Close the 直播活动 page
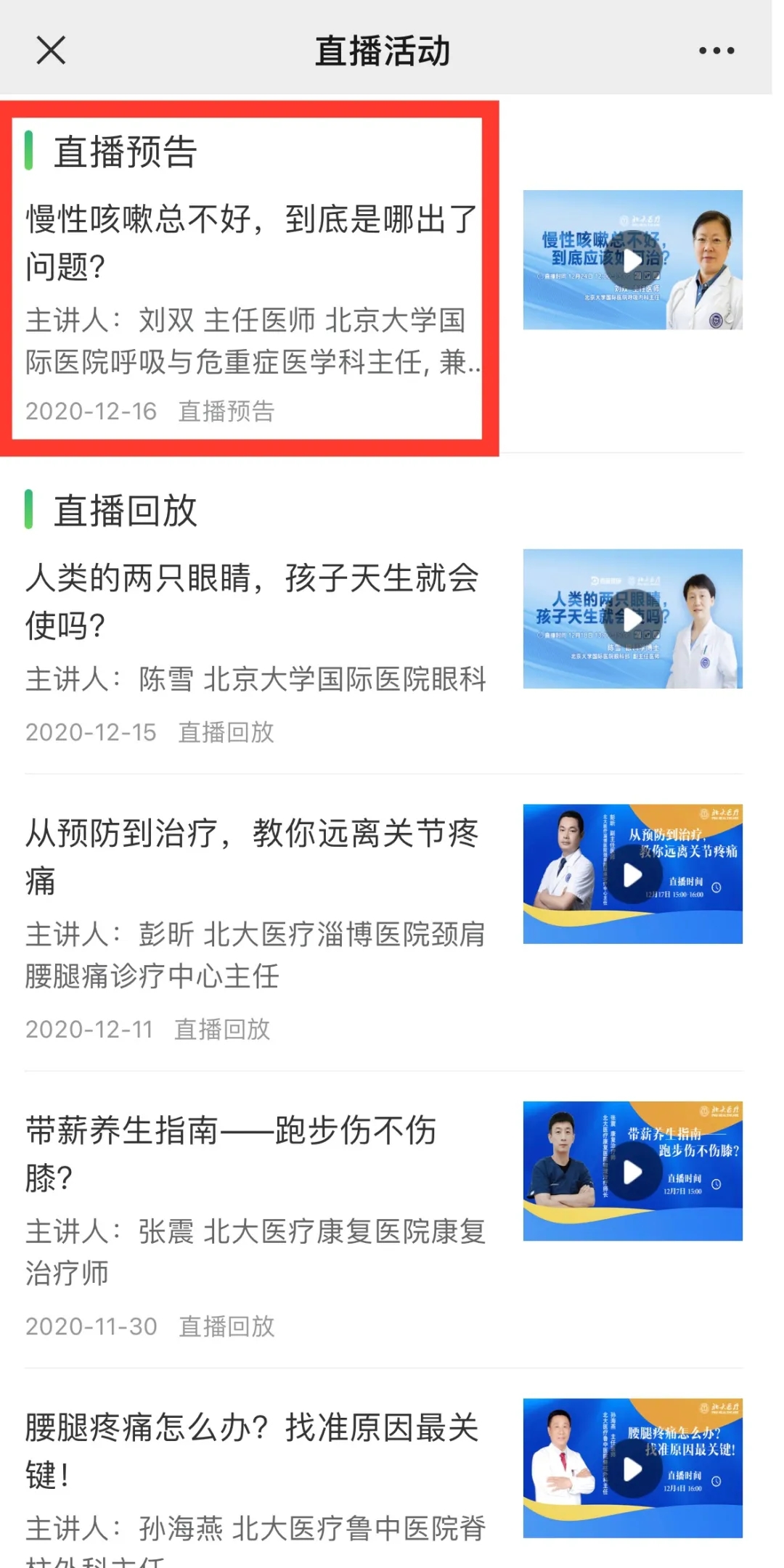This screenshot has width=784, height=1568. 51,51
